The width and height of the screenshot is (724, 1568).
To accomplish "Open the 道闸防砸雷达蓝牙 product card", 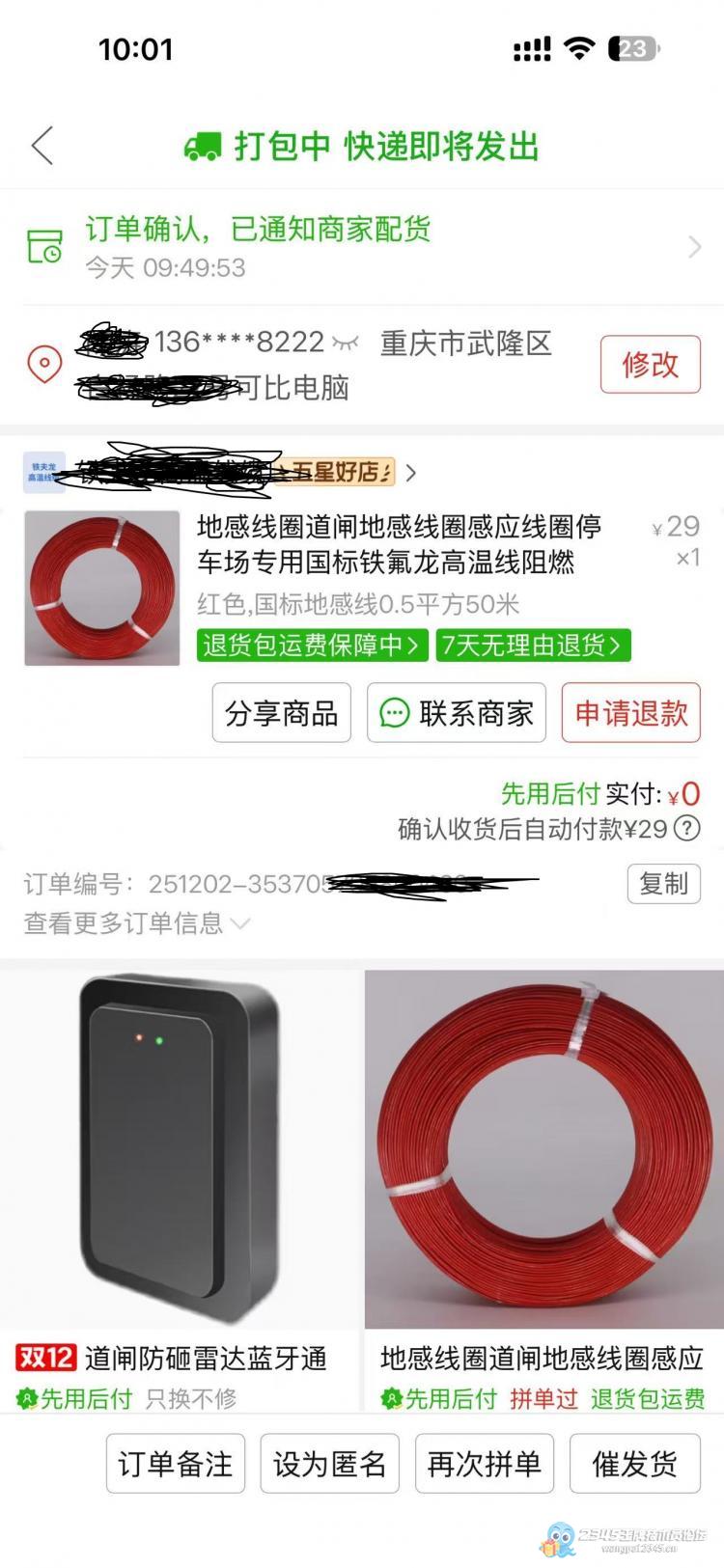I will [181, 1187].
